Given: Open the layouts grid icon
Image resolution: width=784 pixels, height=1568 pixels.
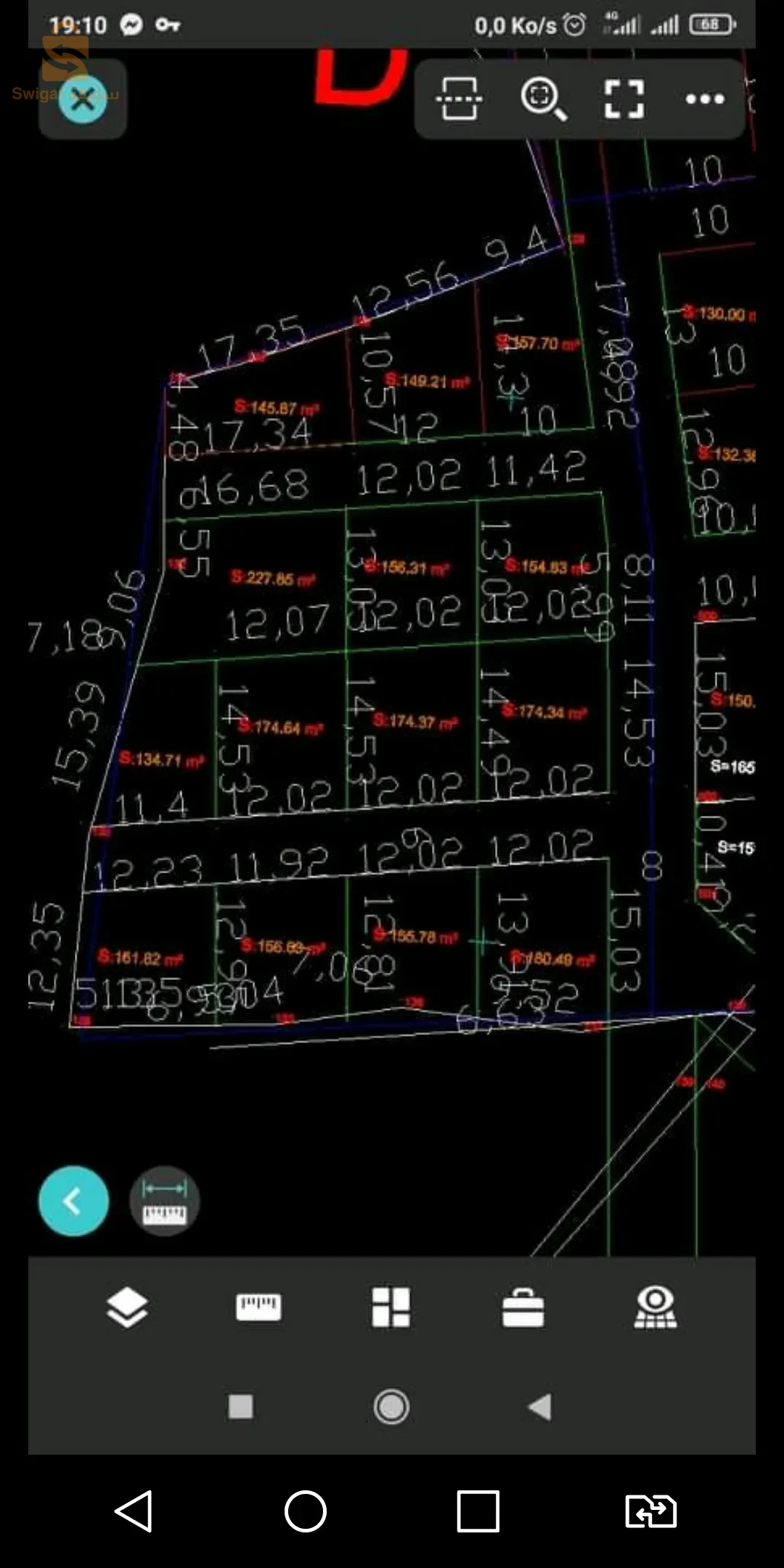Looking at the screenshot, I should tap(391, 1307).
